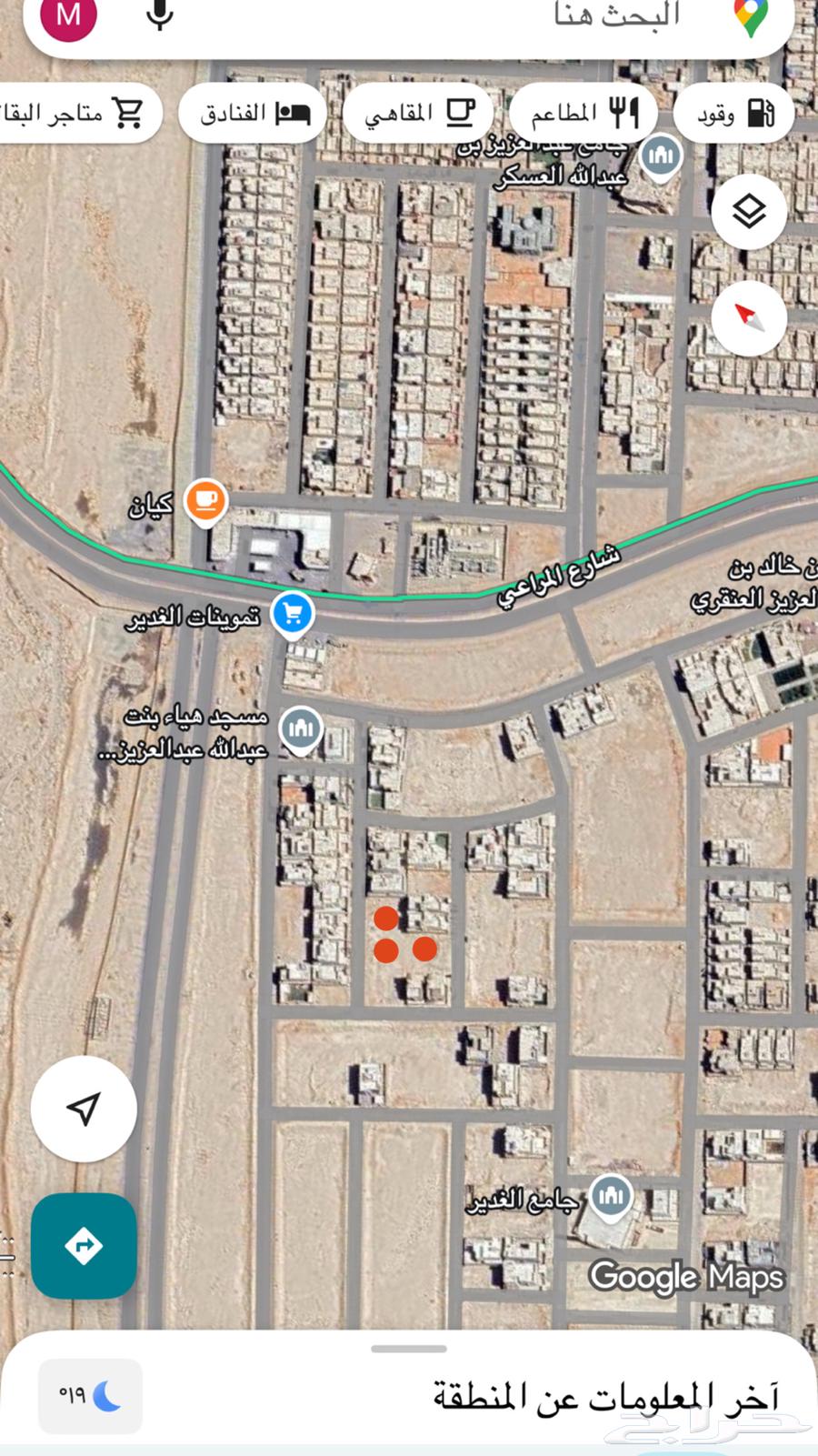Center map on my current location

(84, 1109)
